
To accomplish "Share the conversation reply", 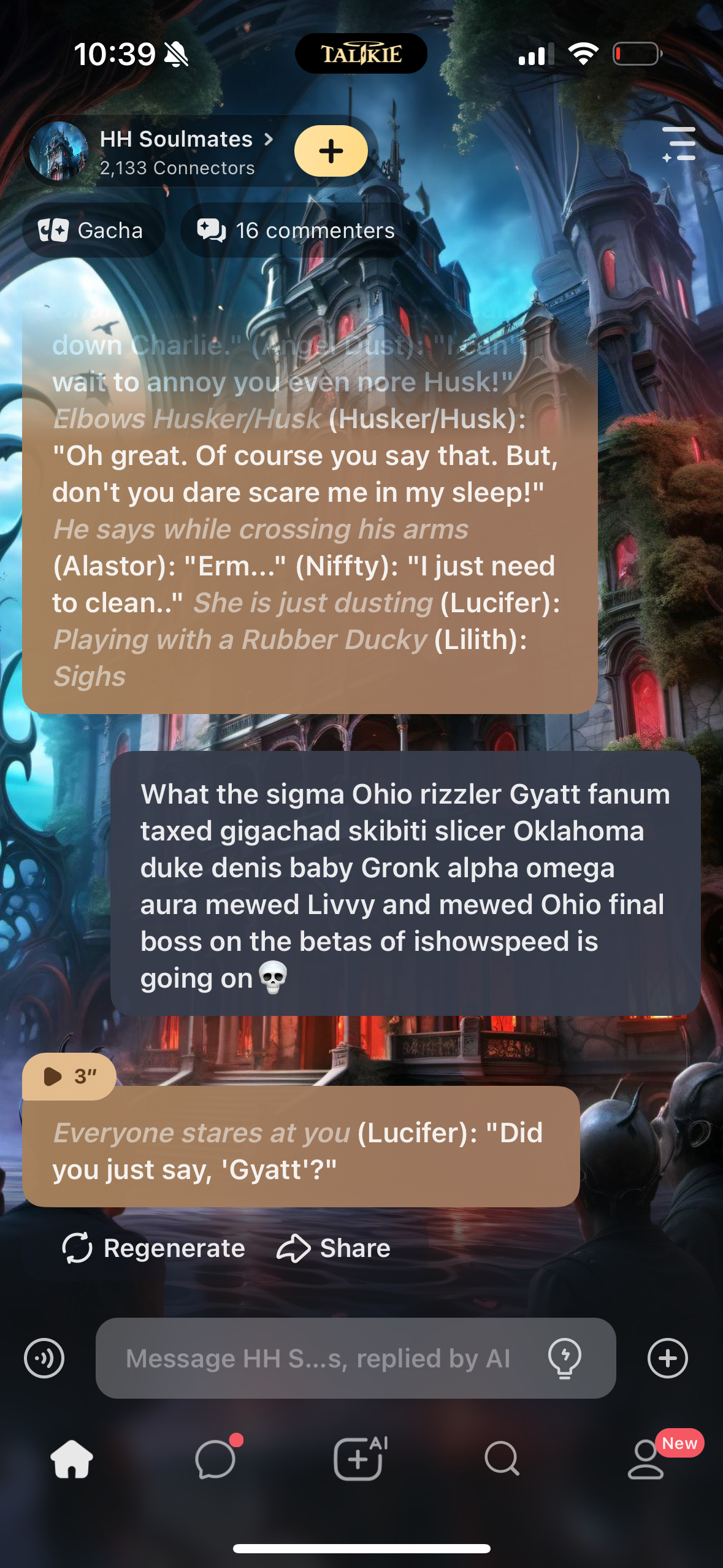I will coord(334,1248).
